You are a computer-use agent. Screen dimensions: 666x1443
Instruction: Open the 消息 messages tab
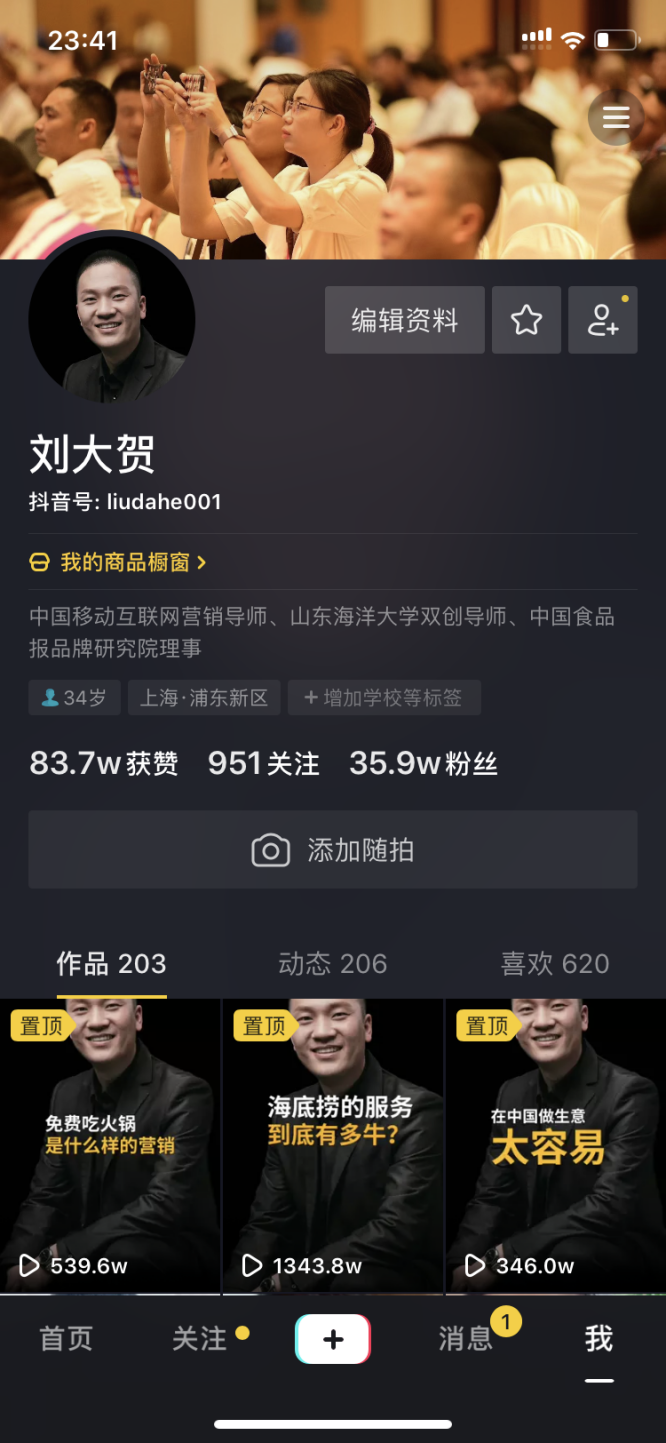pyautogui.click(x=466, y=1339)
